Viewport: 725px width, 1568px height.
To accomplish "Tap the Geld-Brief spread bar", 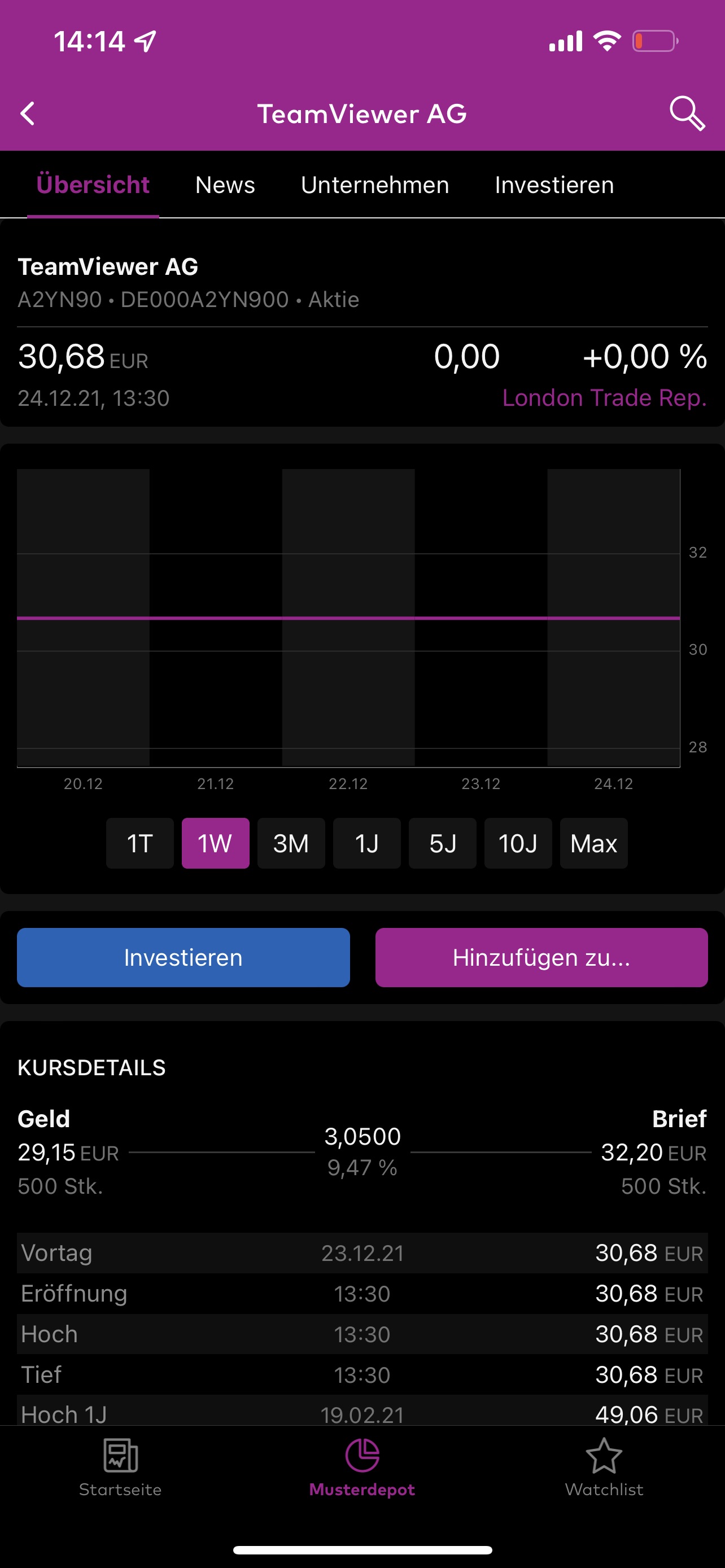I will click(362, 1150).
